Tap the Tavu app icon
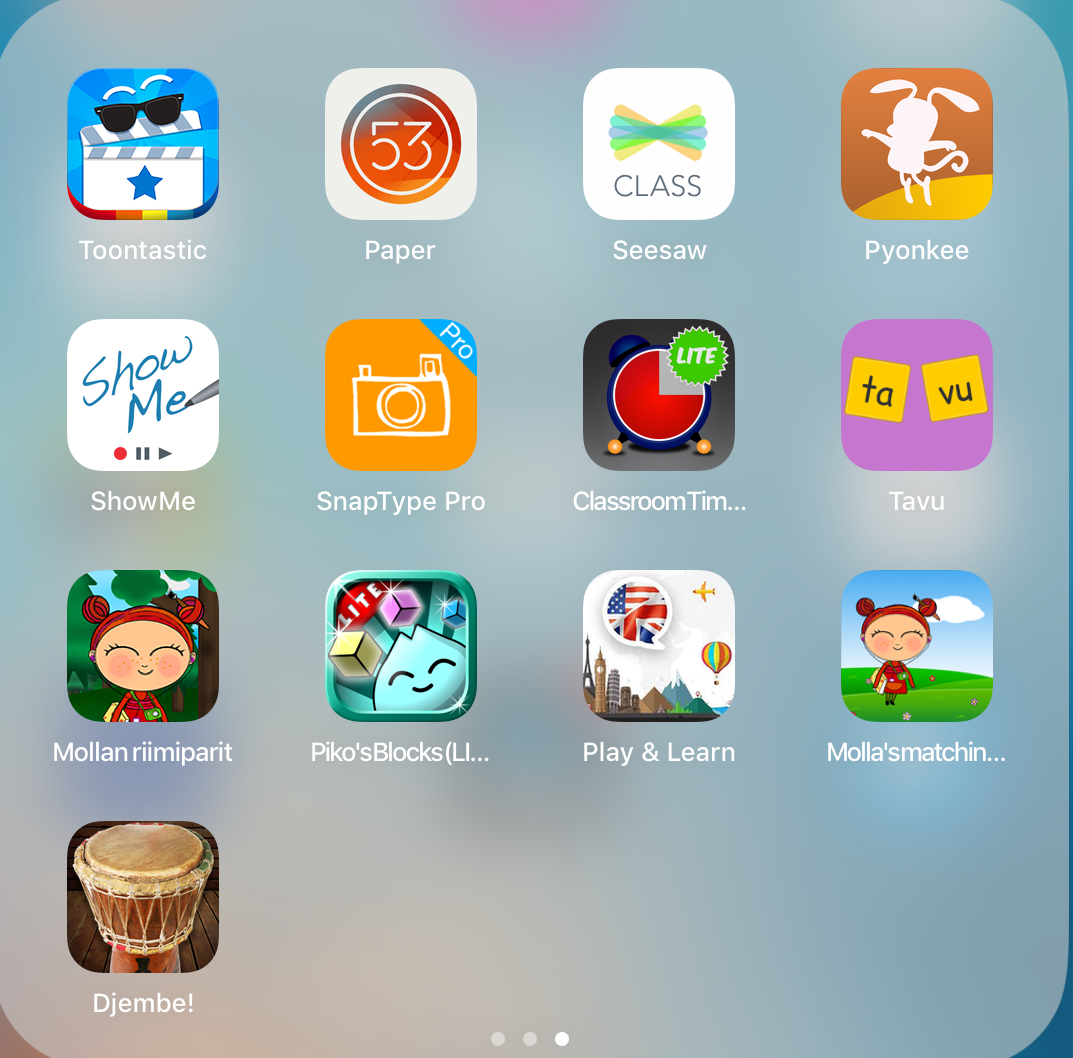 tap(916, 395)
